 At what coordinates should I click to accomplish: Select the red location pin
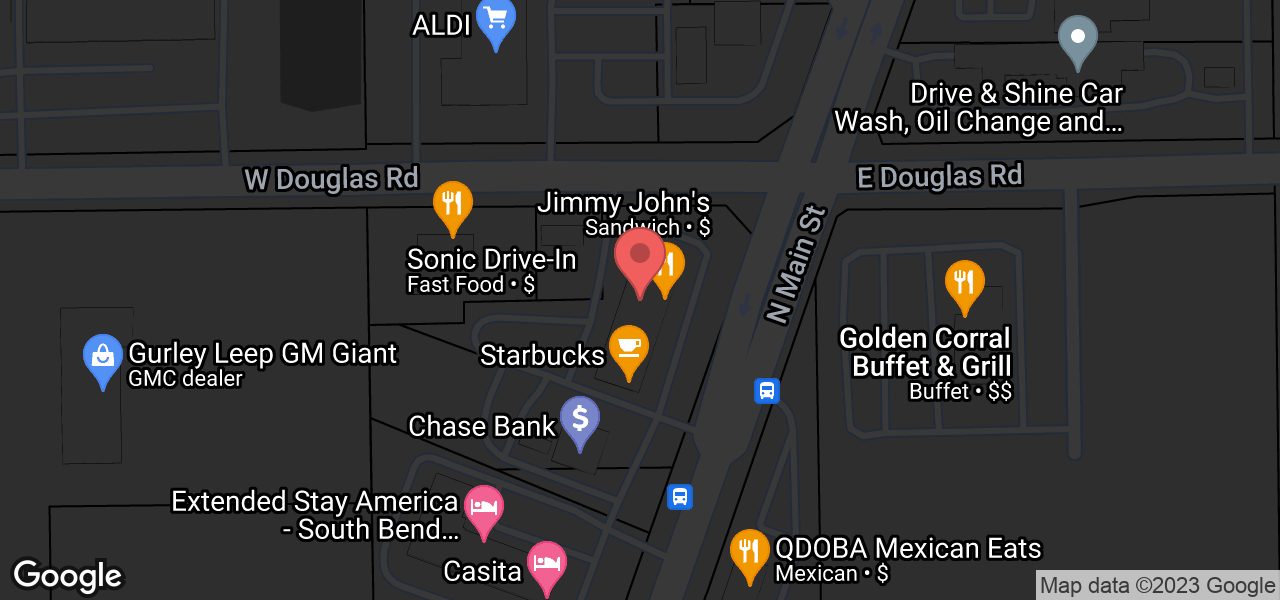[x=639, y=256]
